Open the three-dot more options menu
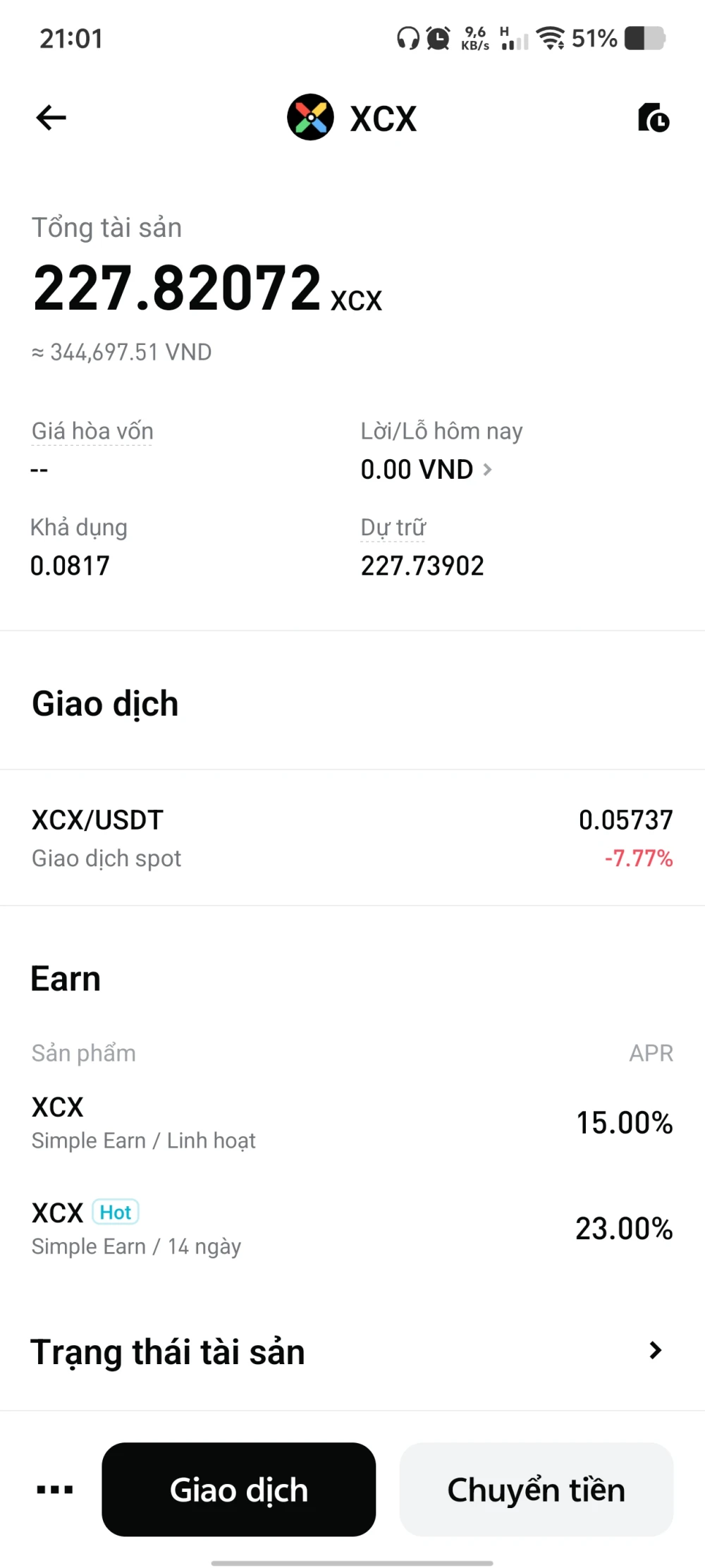This screenshot has height=1568, width=705. (x=54, y=1490)
